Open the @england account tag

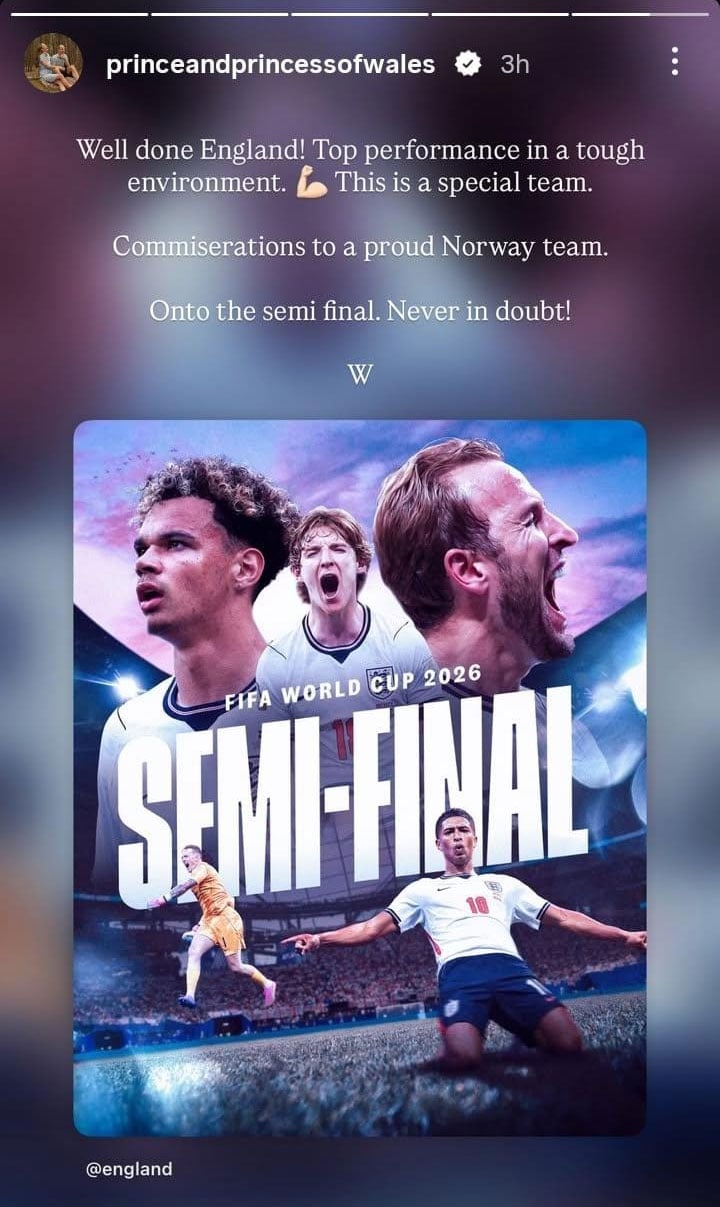click(x=129, y=1168)
